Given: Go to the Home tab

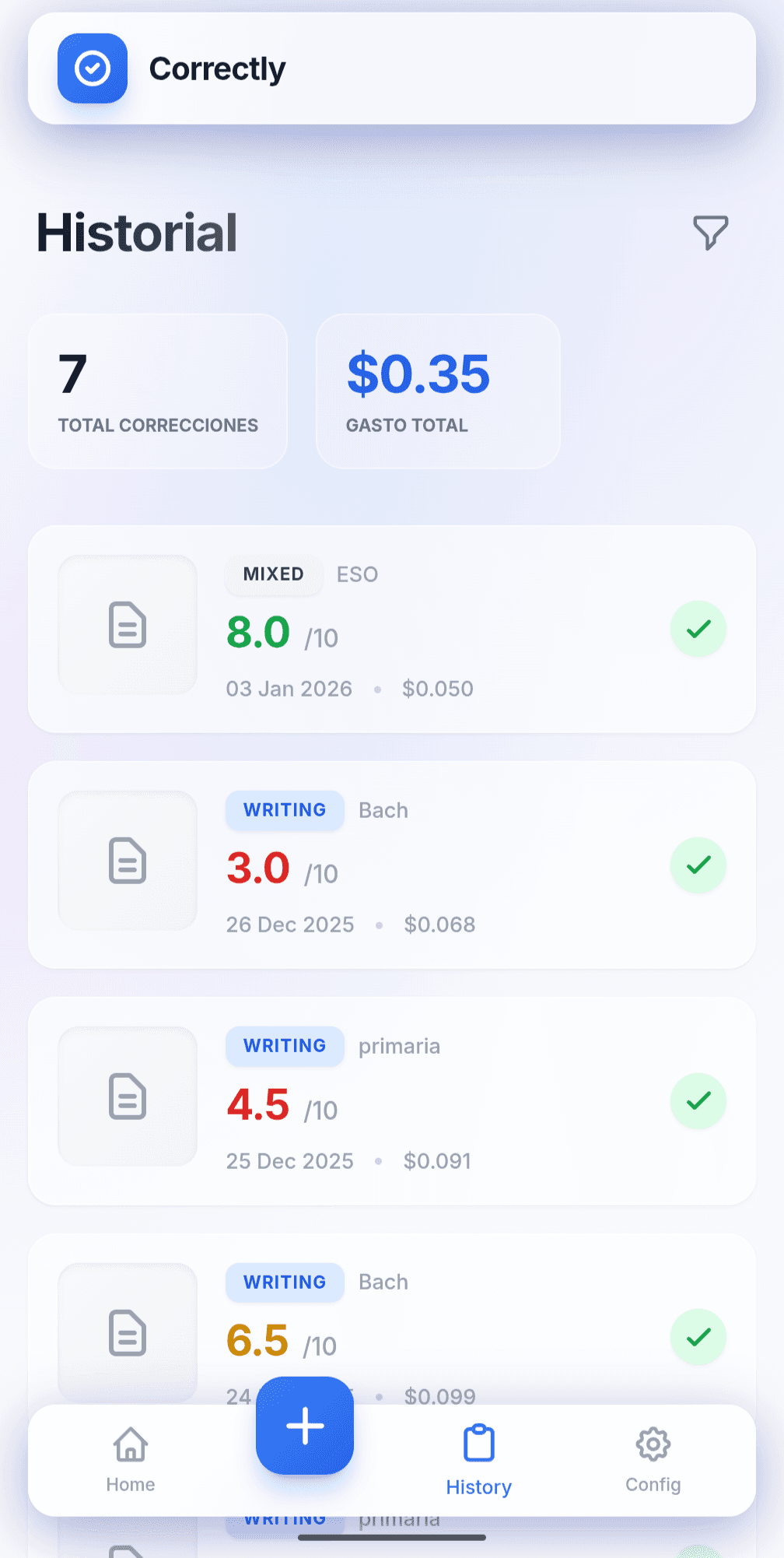Looking at the screenshot, I should pos(131,1460).
